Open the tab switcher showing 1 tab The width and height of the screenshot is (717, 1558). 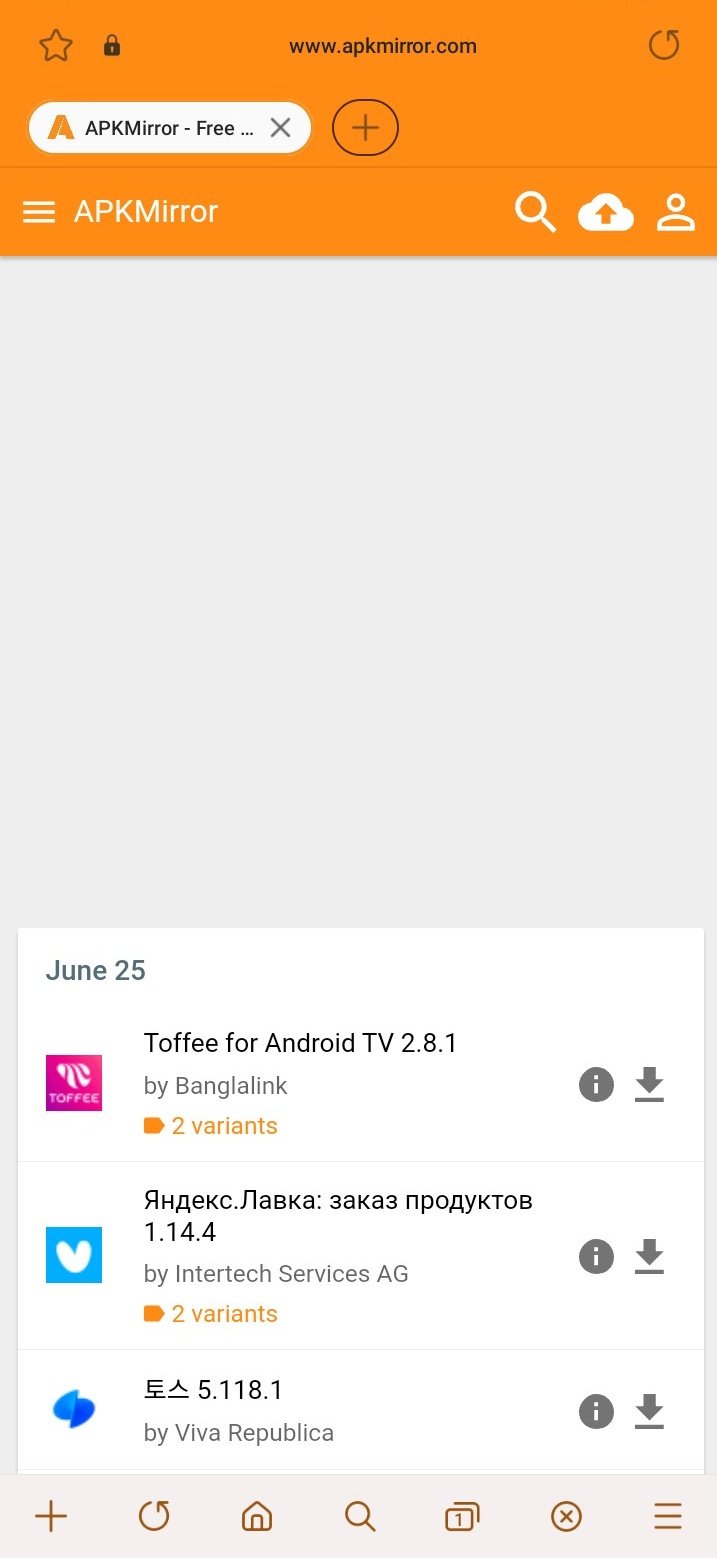tap(461, 1517)
